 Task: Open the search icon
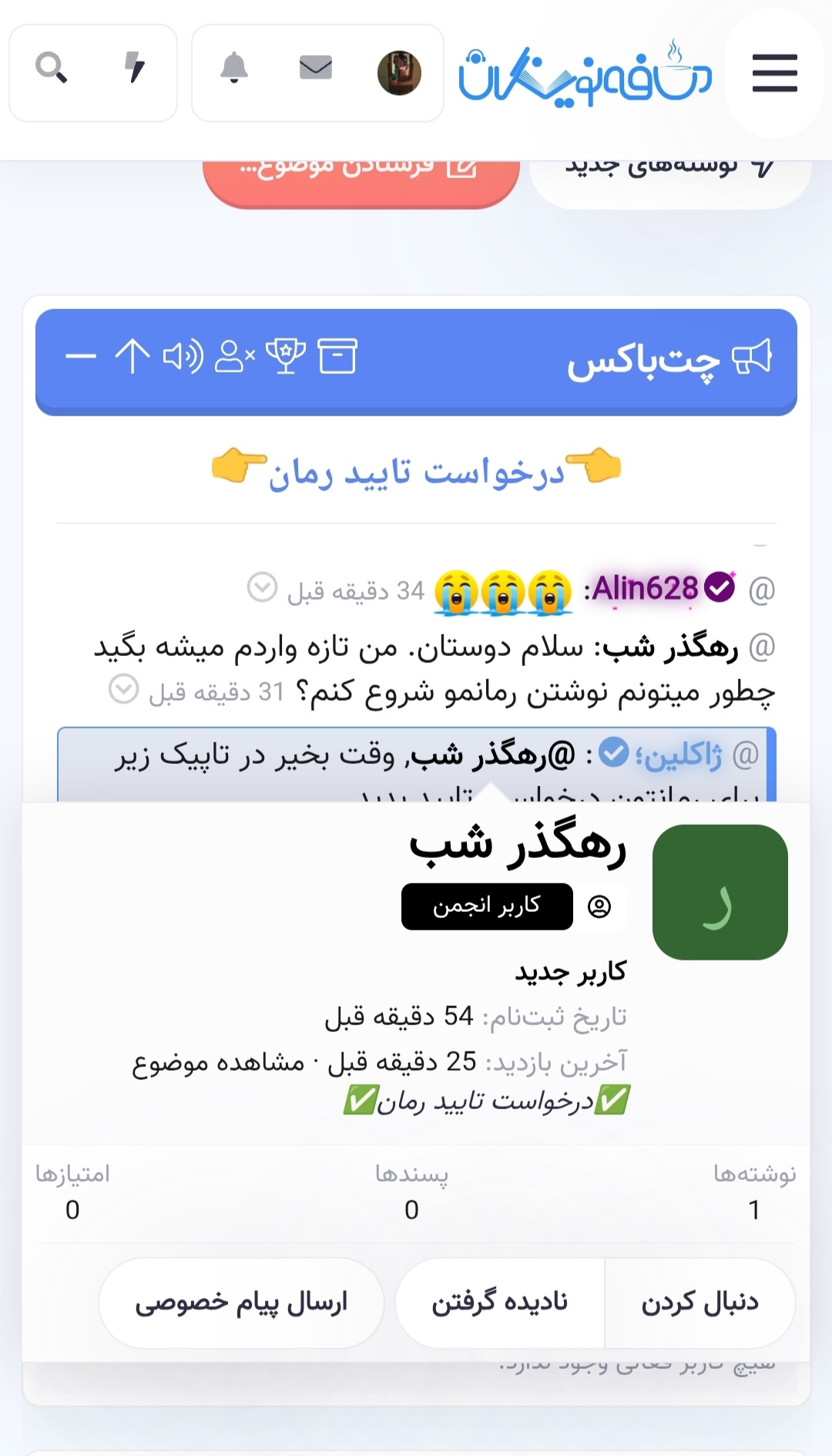(x=52, y=68)
